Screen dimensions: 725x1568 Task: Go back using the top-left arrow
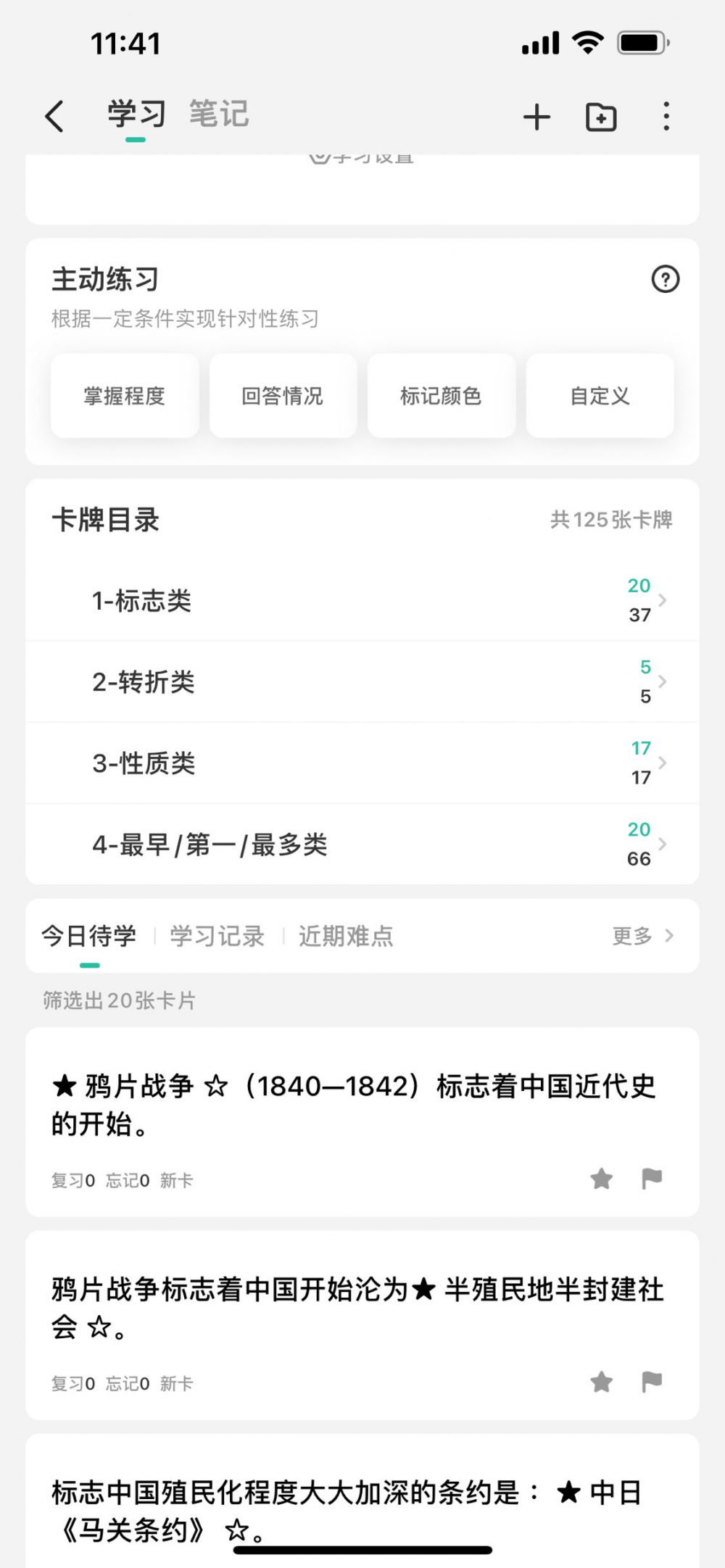tap(55, 116)
